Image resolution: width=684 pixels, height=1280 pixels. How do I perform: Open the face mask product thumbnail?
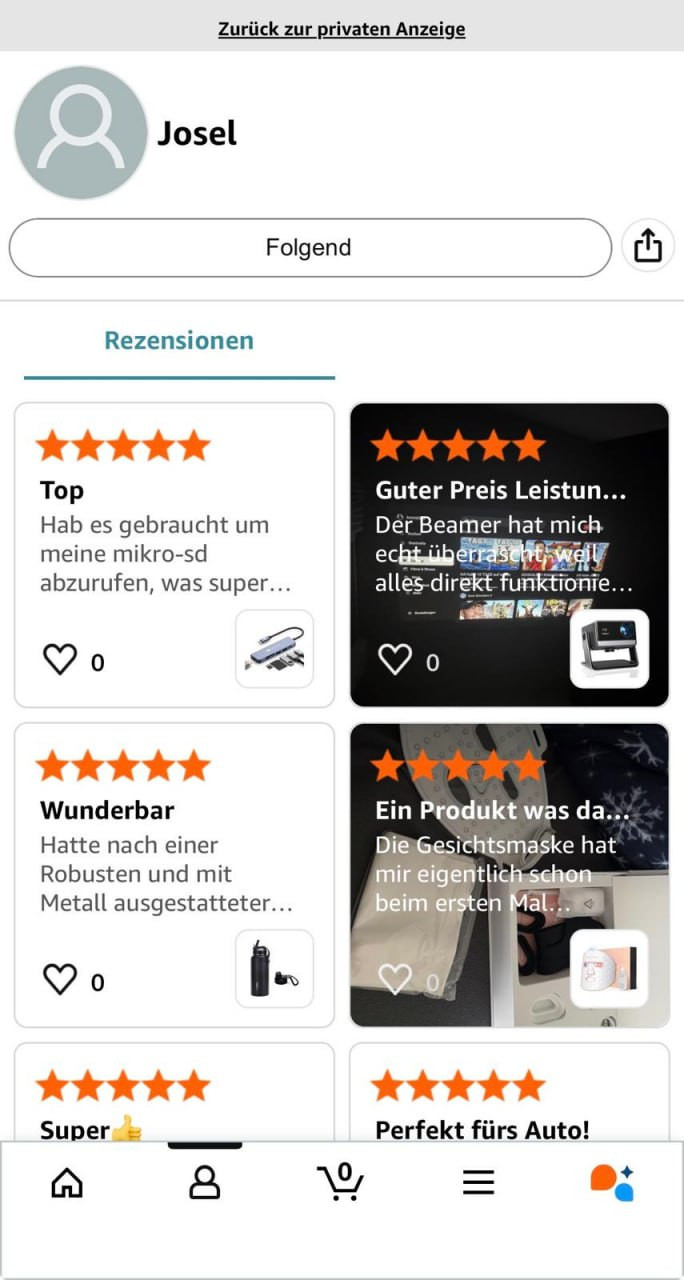coord(609,969)
